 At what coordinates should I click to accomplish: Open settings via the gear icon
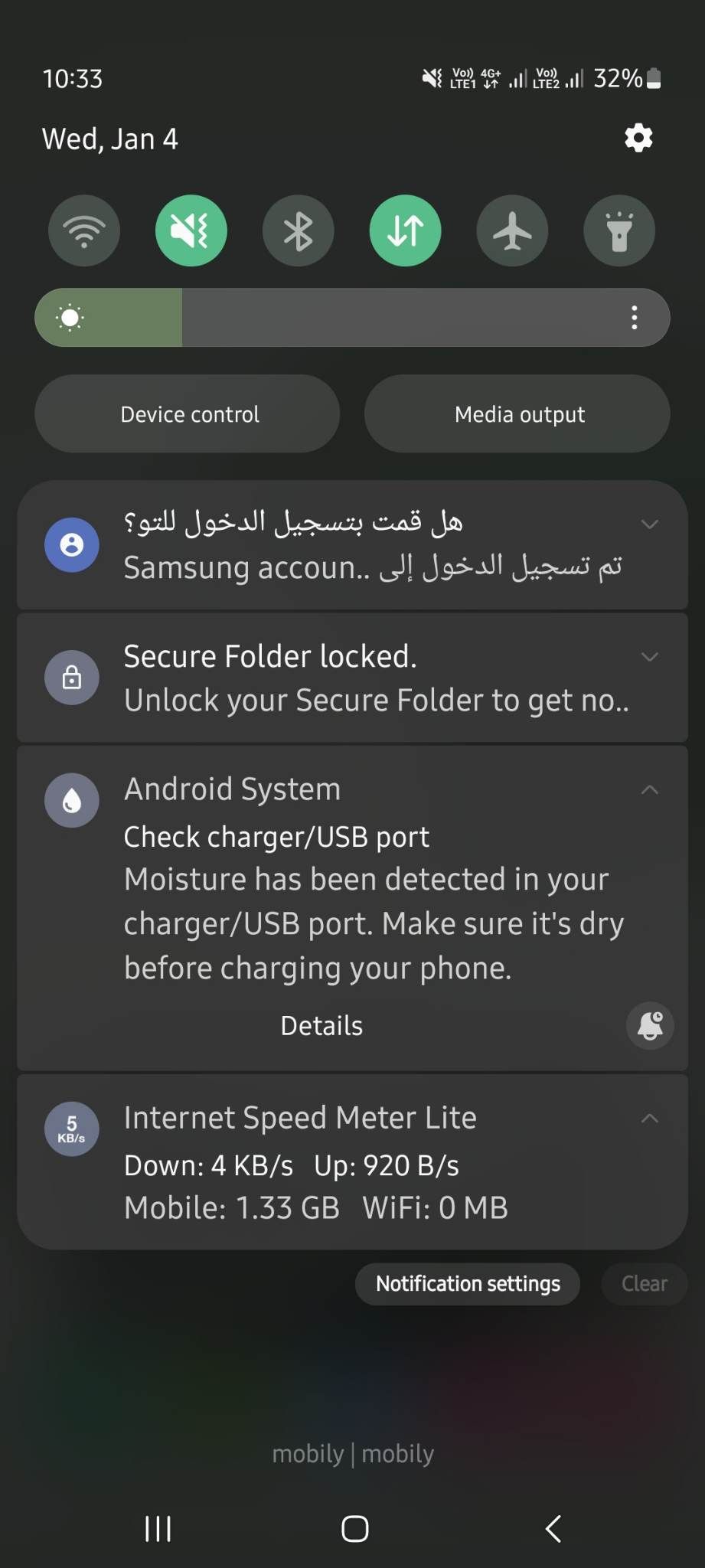click(x=638, y=139)
